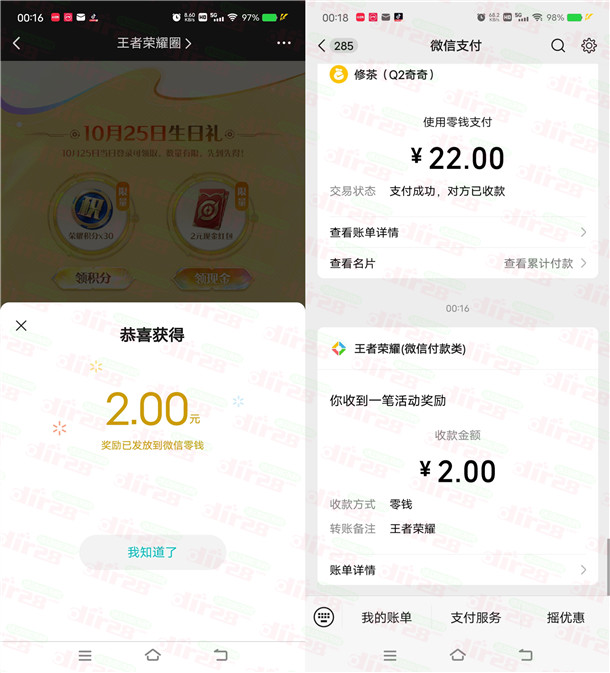Screen dimensions: 610x673
Task: Dismiss the 恭喜获得 reward dialog with X
Action: 21,326
